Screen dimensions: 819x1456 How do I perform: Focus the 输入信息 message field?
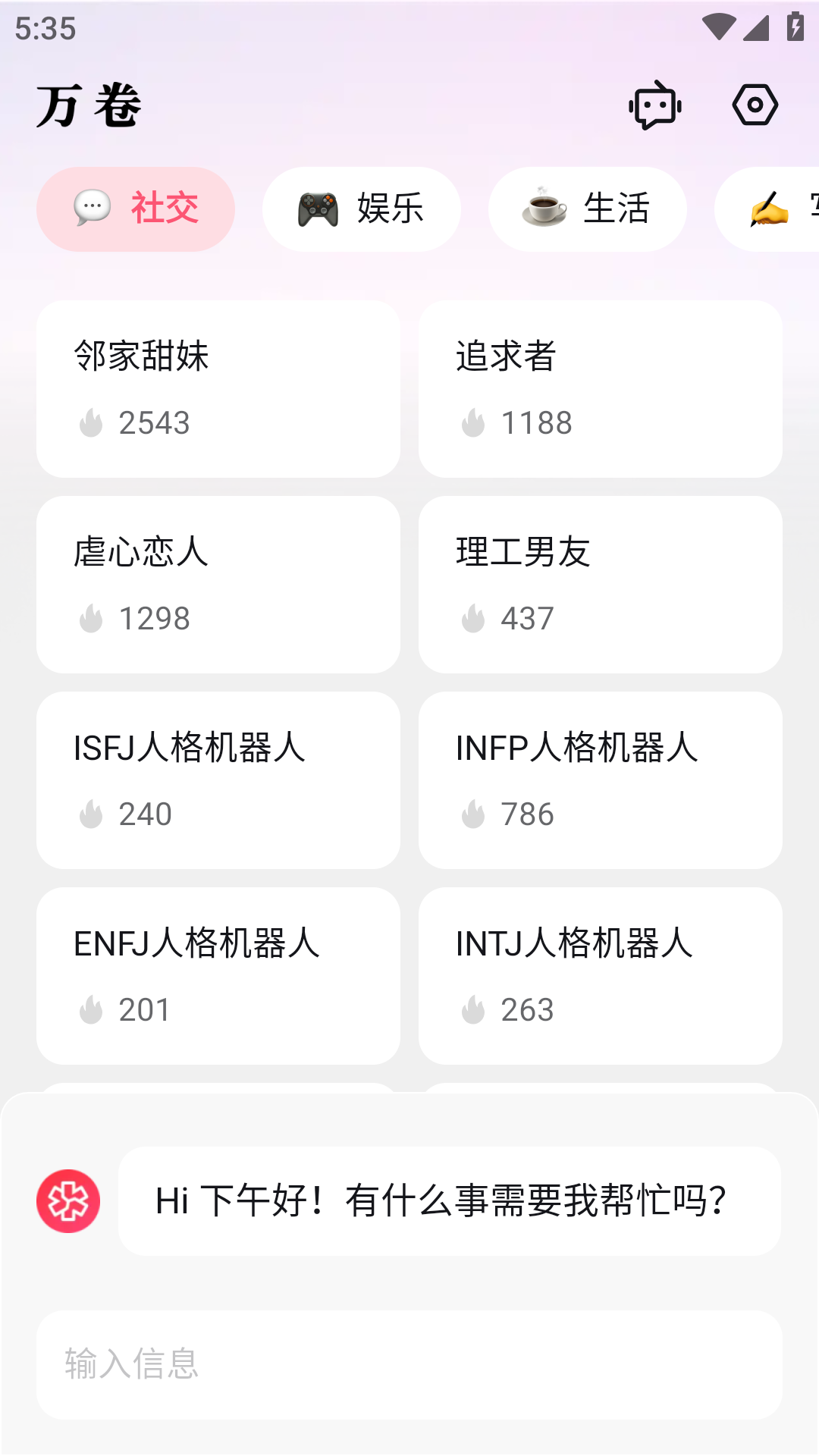pos(409,1365)
